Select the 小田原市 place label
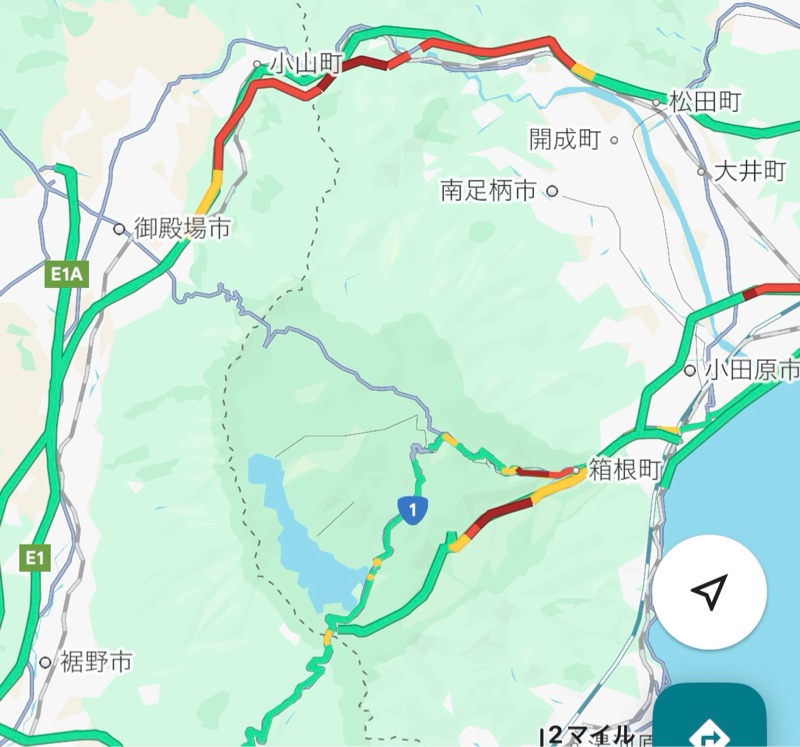The image size is (800, 747). tap(751, 370)
